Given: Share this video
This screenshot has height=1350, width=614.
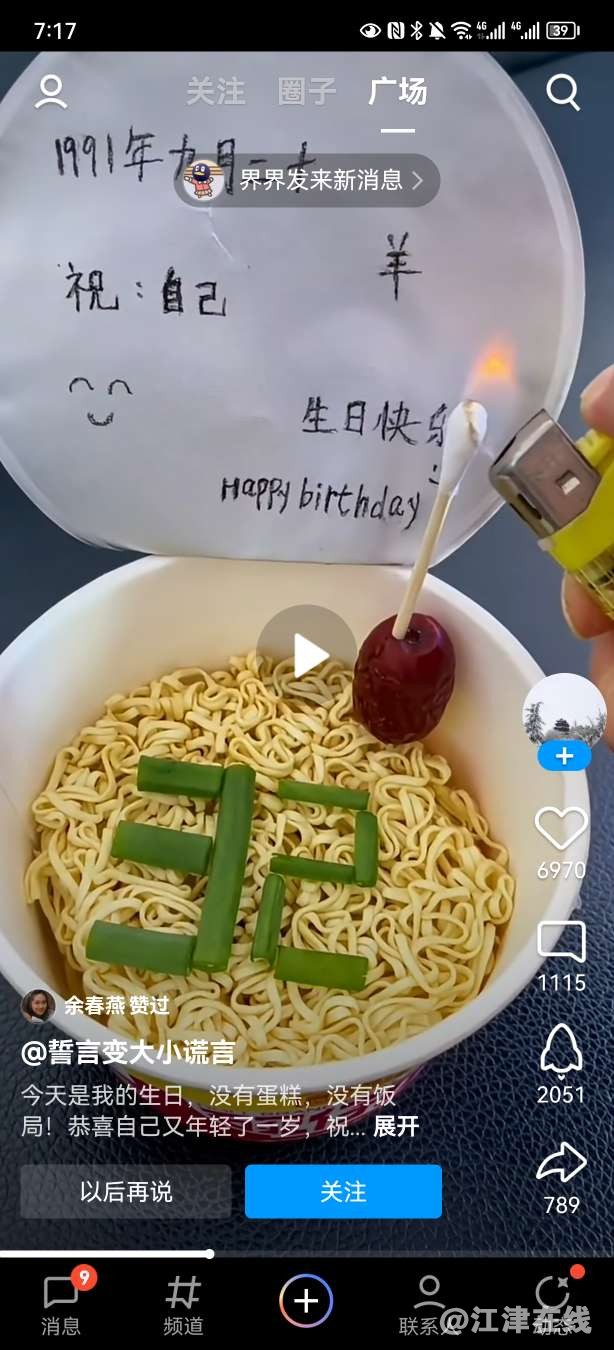Looking at the screenshot, I should (561, 1164).
